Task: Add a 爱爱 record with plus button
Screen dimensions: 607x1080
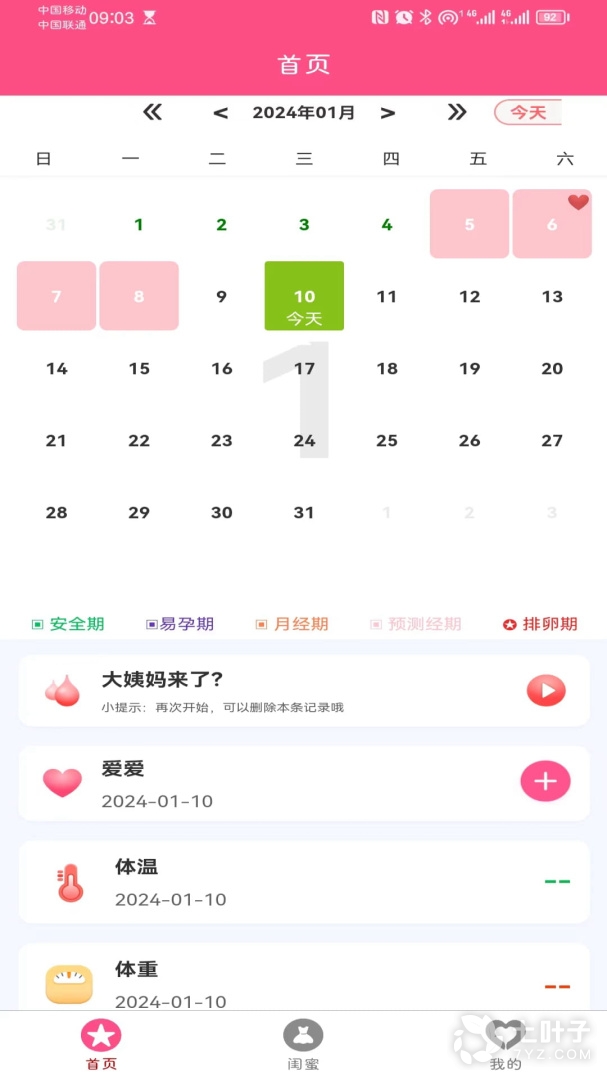Action: point(545,782)
